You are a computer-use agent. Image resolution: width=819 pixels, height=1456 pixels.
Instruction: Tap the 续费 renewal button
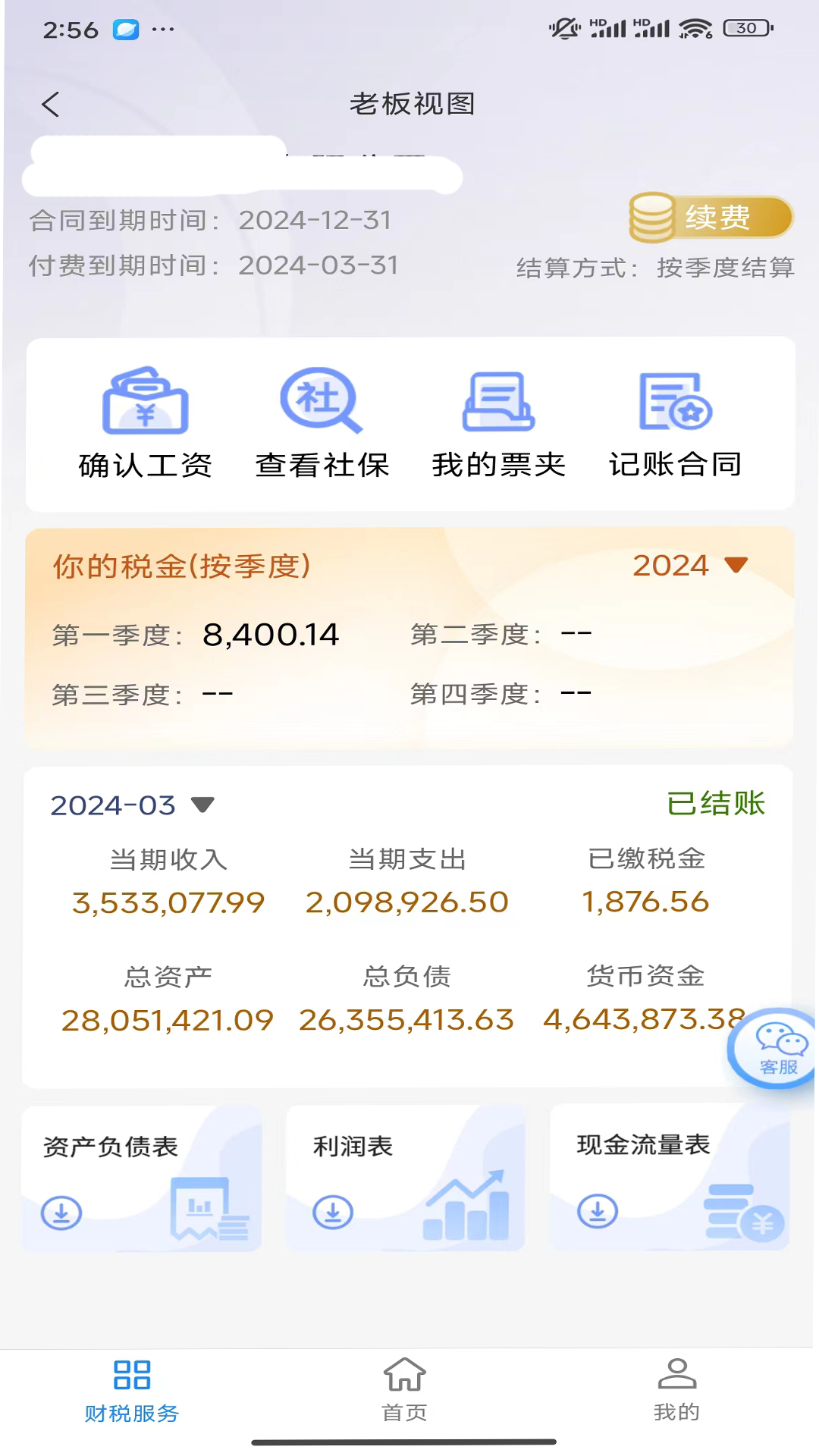pos(711,218)
